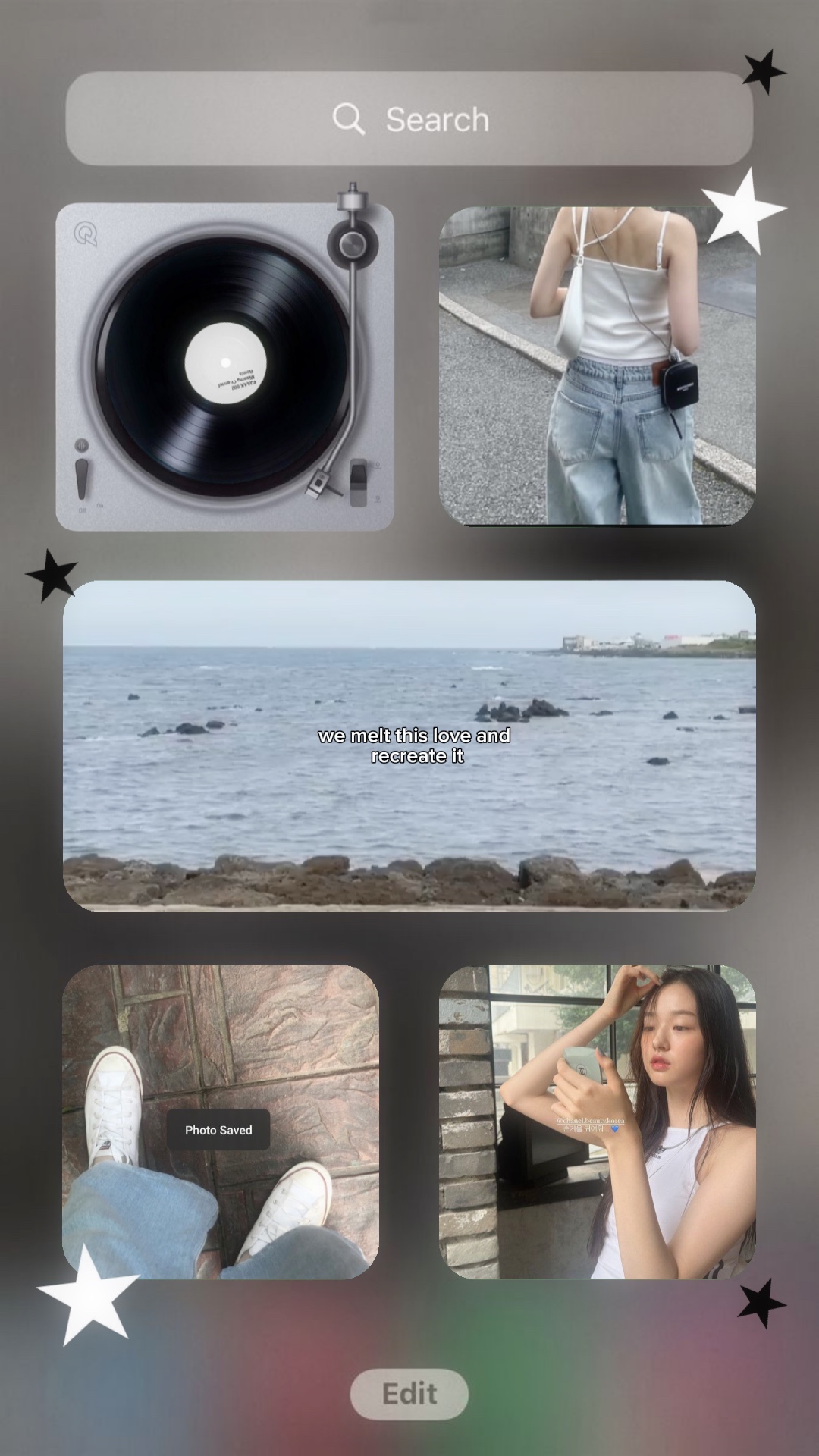The width and height of the screenshot is (819, 1456).
Task: Click the black star beside the Search bar
Action: pyautogui.click(x=766, y=70)
